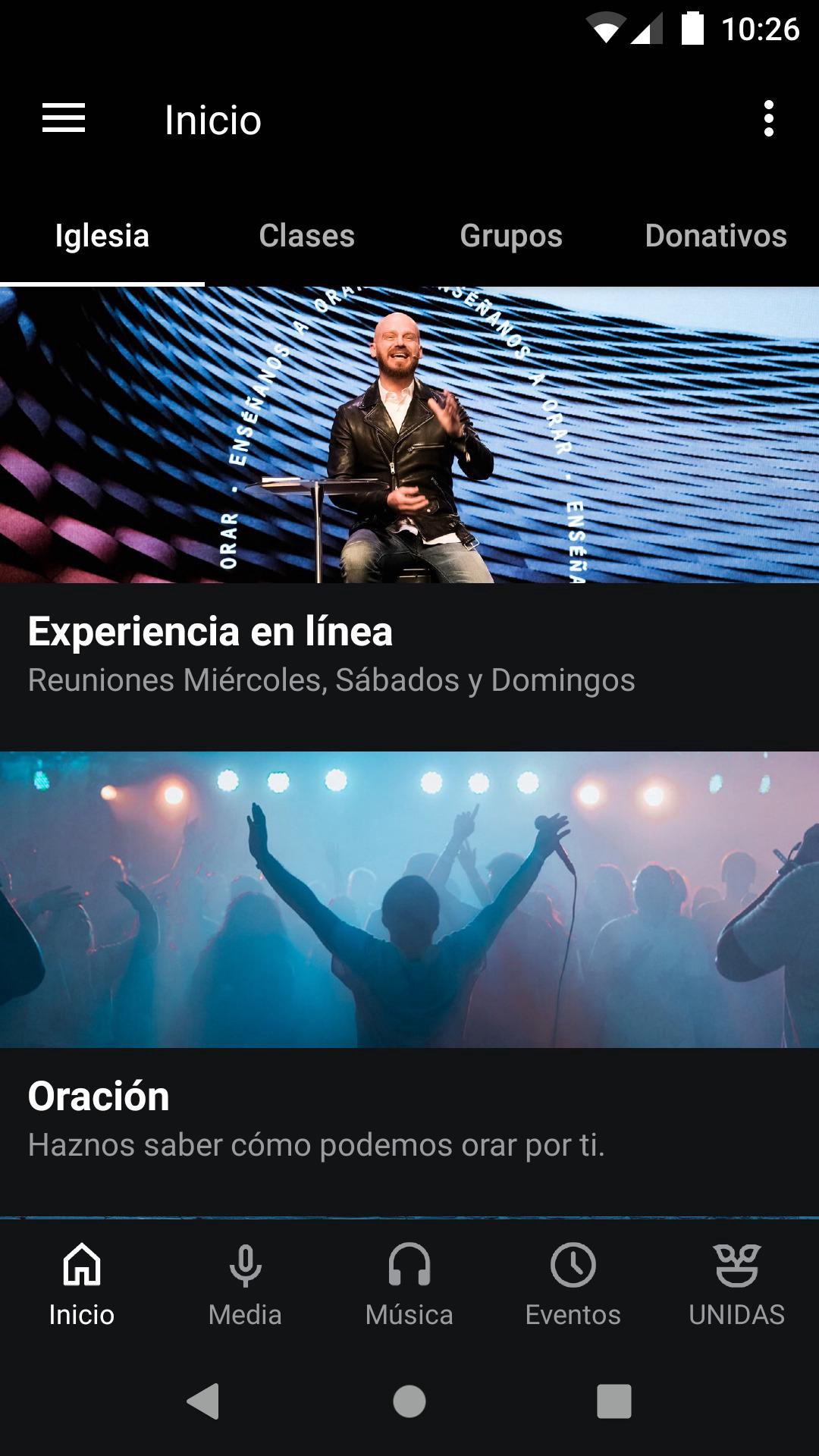The height and width of the screenshot is (1456, 819).
Task: Tap the system back button
Action: point(203,1401)
